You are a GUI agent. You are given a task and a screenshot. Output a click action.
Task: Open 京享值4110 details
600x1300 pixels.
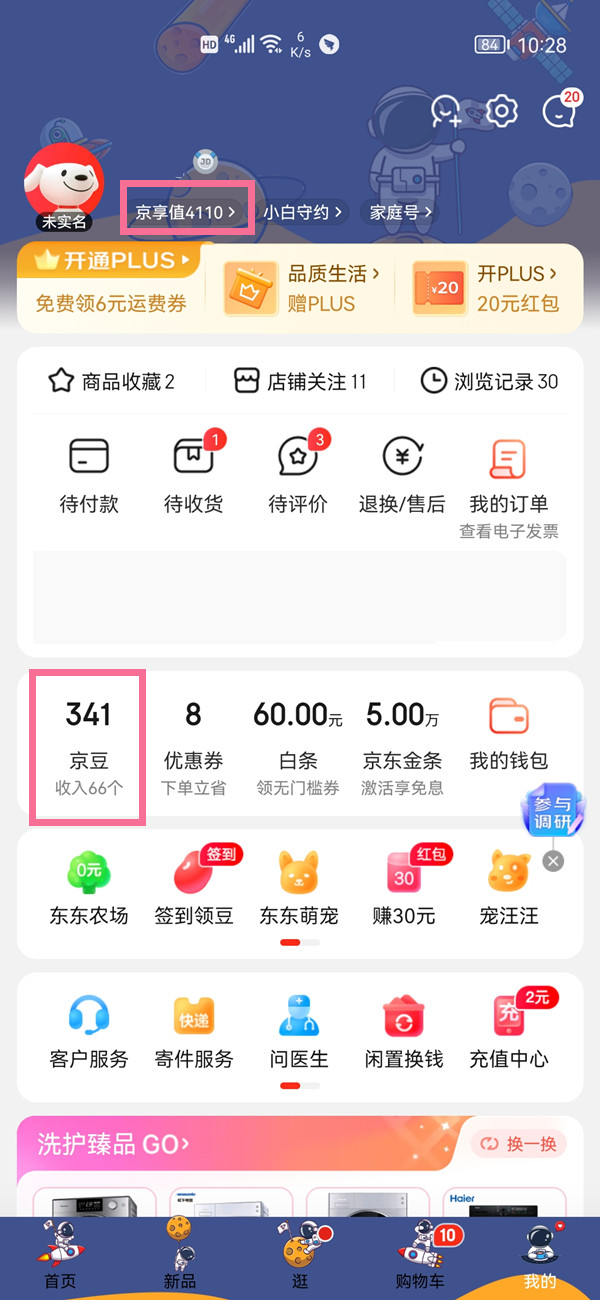187,211
